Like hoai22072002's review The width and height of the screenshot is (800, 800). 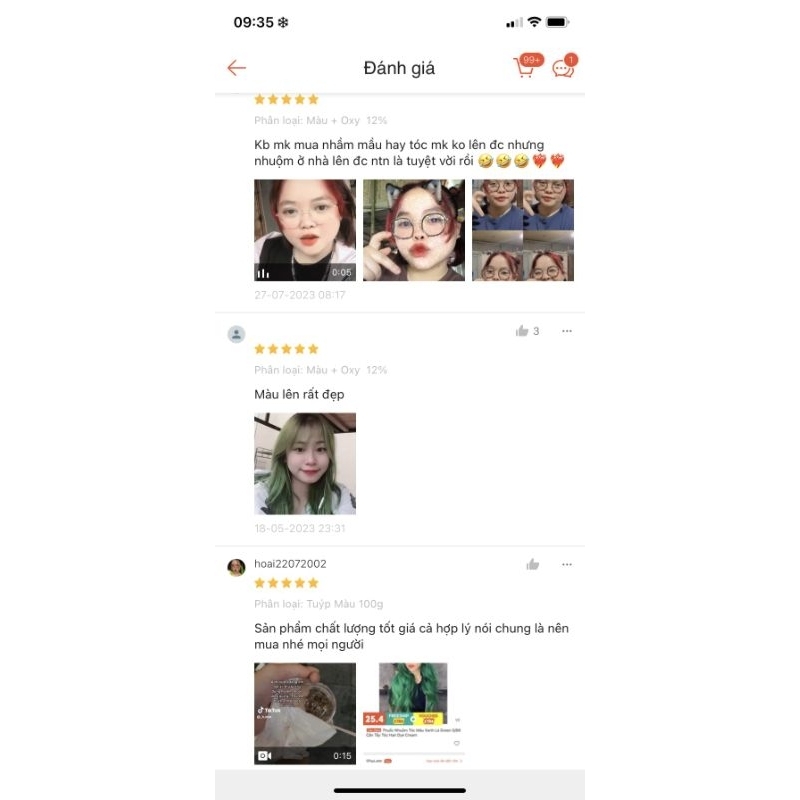pyautogui.click(x=532, y=564)
